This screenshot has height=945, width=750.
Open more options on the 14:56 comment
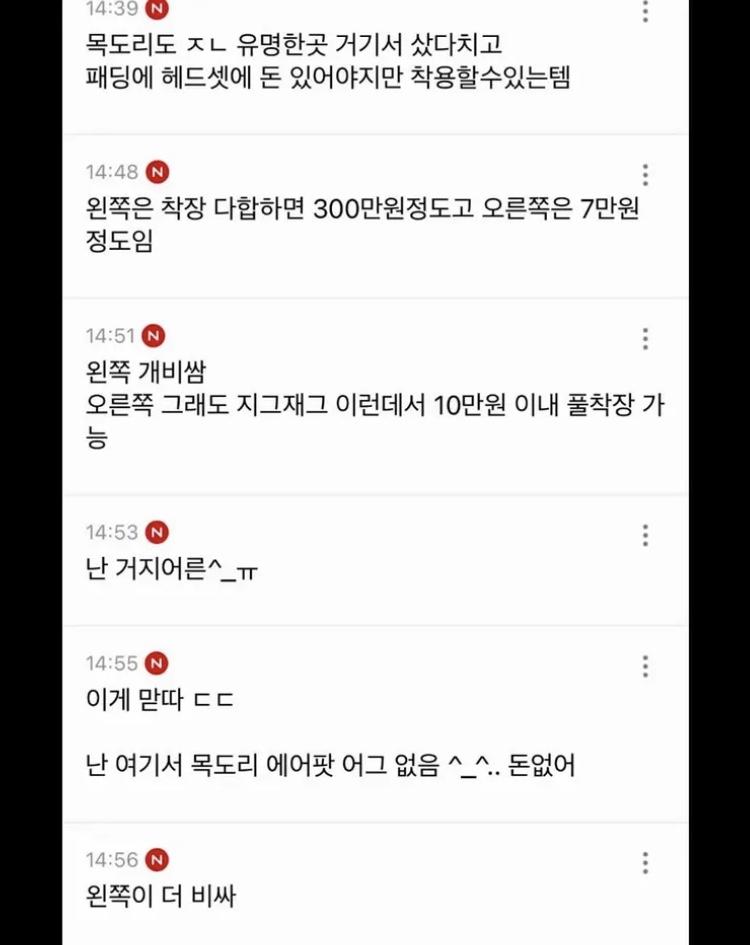[x=646, y=863]
